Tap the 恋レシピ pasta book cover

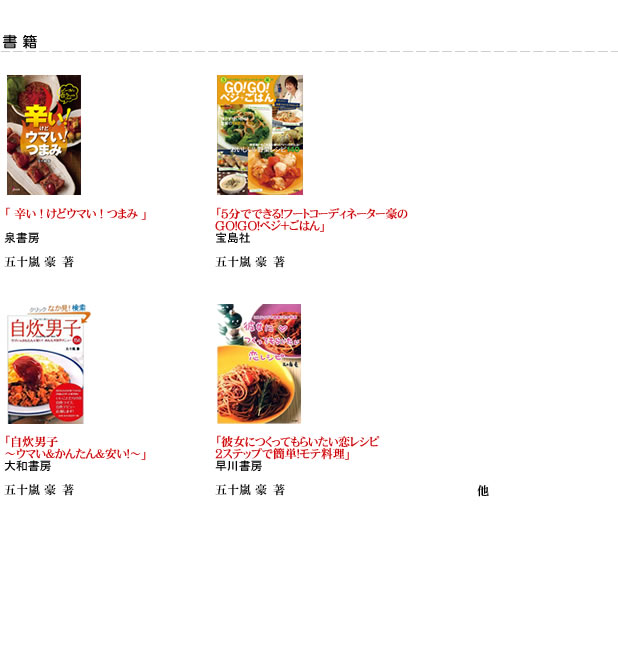(258, 364)
